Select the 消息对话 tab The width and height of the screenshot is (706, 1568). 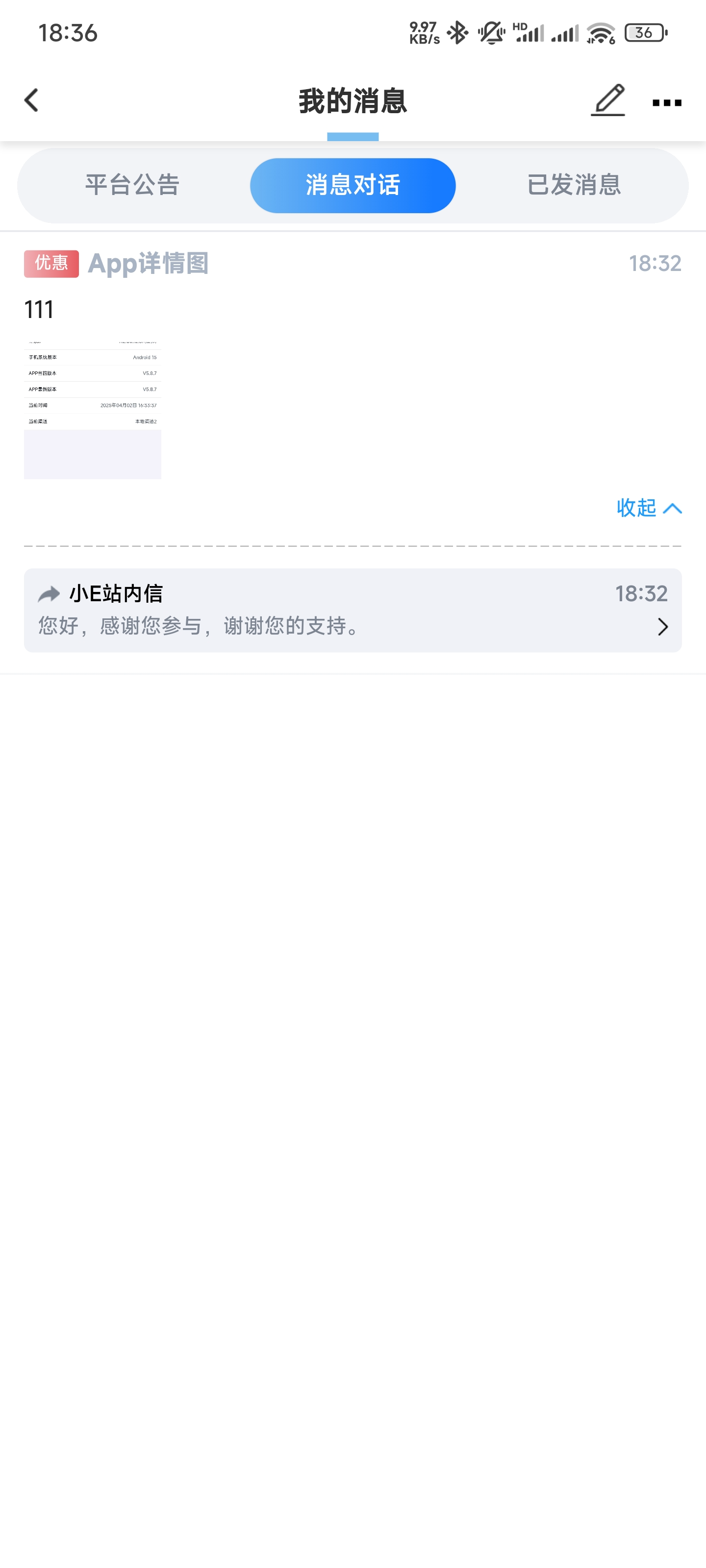coord(353,185)
